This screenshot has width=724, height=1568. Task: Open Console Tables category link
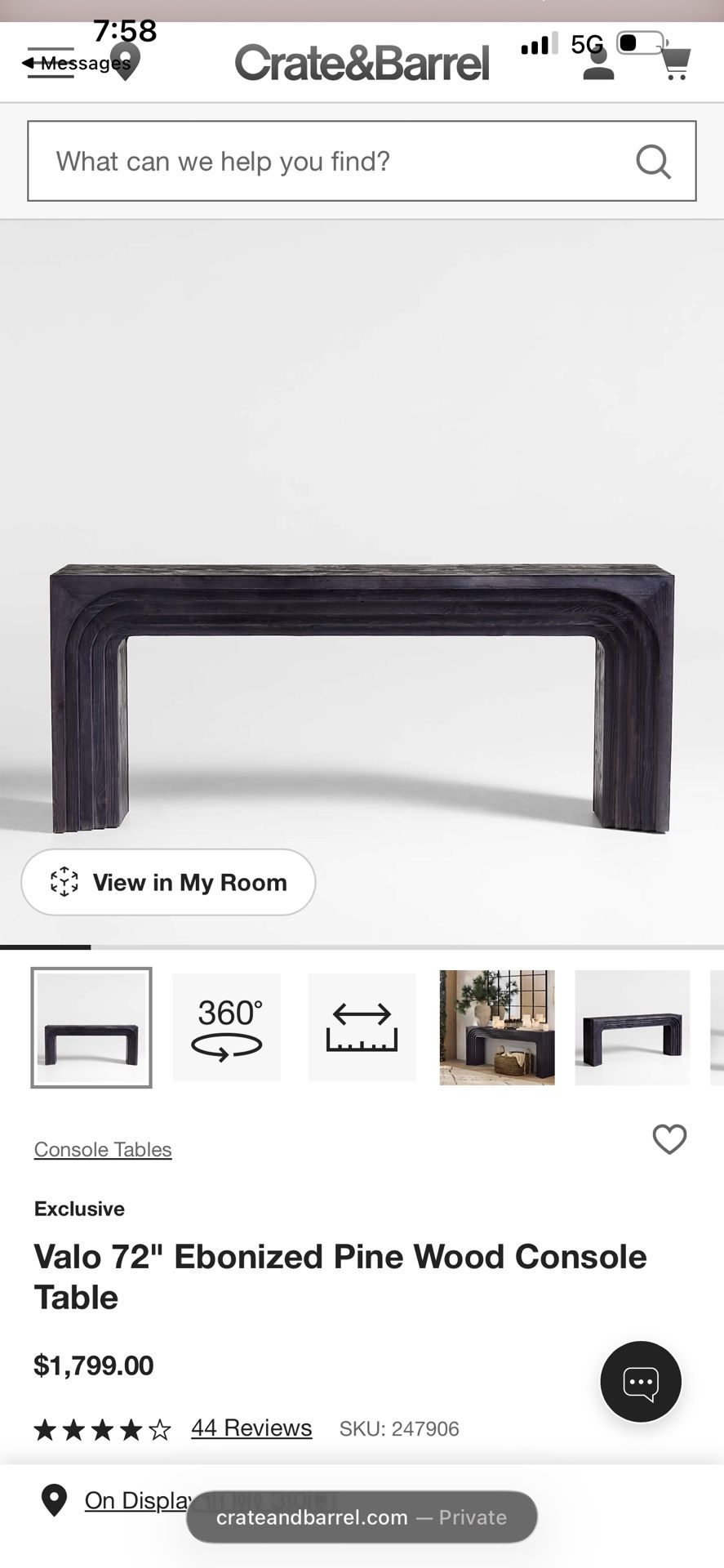pyautogui.click(x=103, y=1149)
